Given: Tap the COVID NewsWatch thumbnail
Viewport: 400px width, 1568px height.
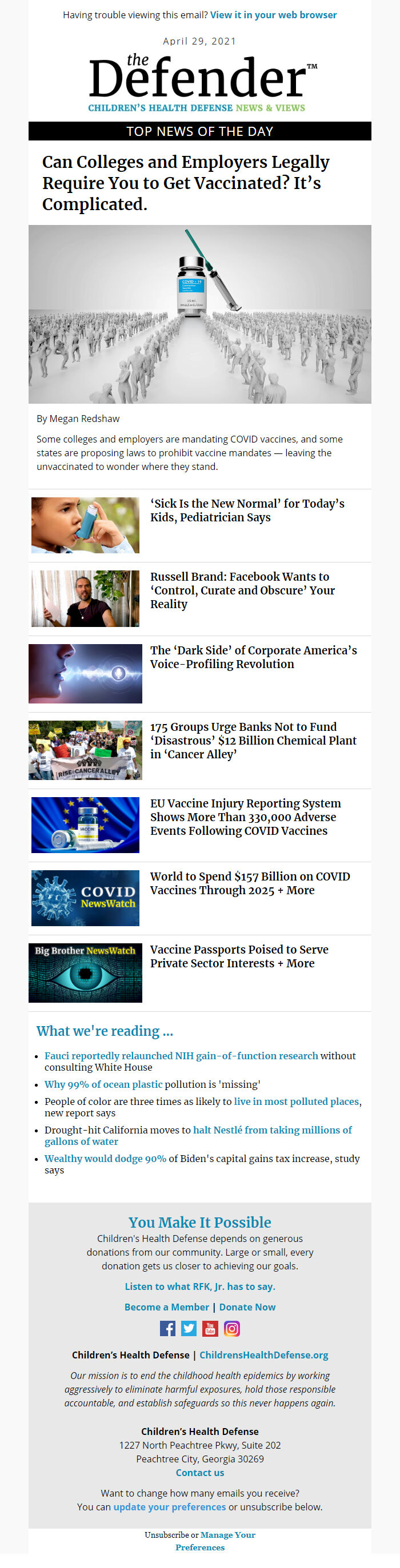Looking at the screenshot, I should pos(85,898).
